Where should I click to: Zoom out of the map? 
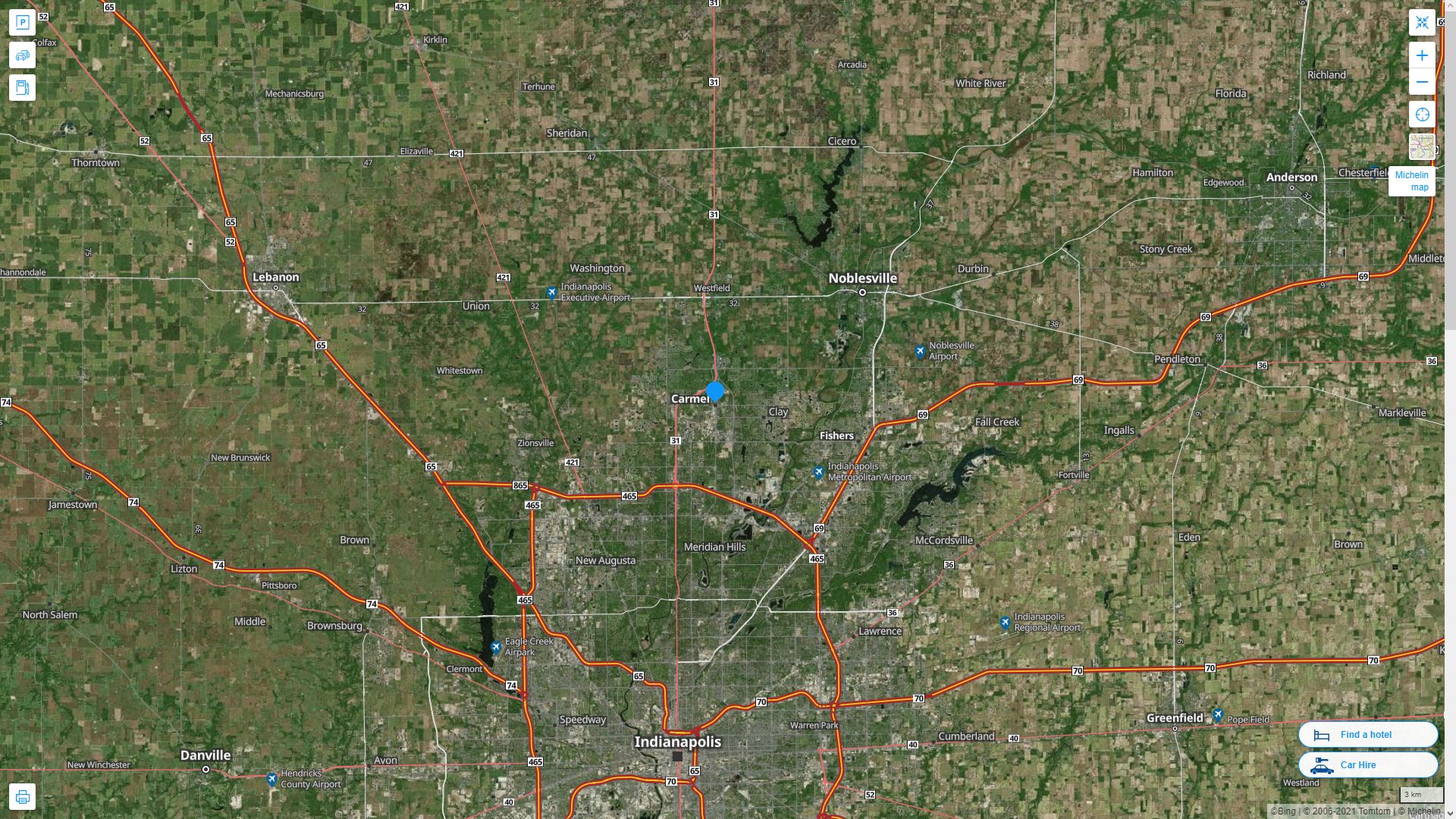1422,82
